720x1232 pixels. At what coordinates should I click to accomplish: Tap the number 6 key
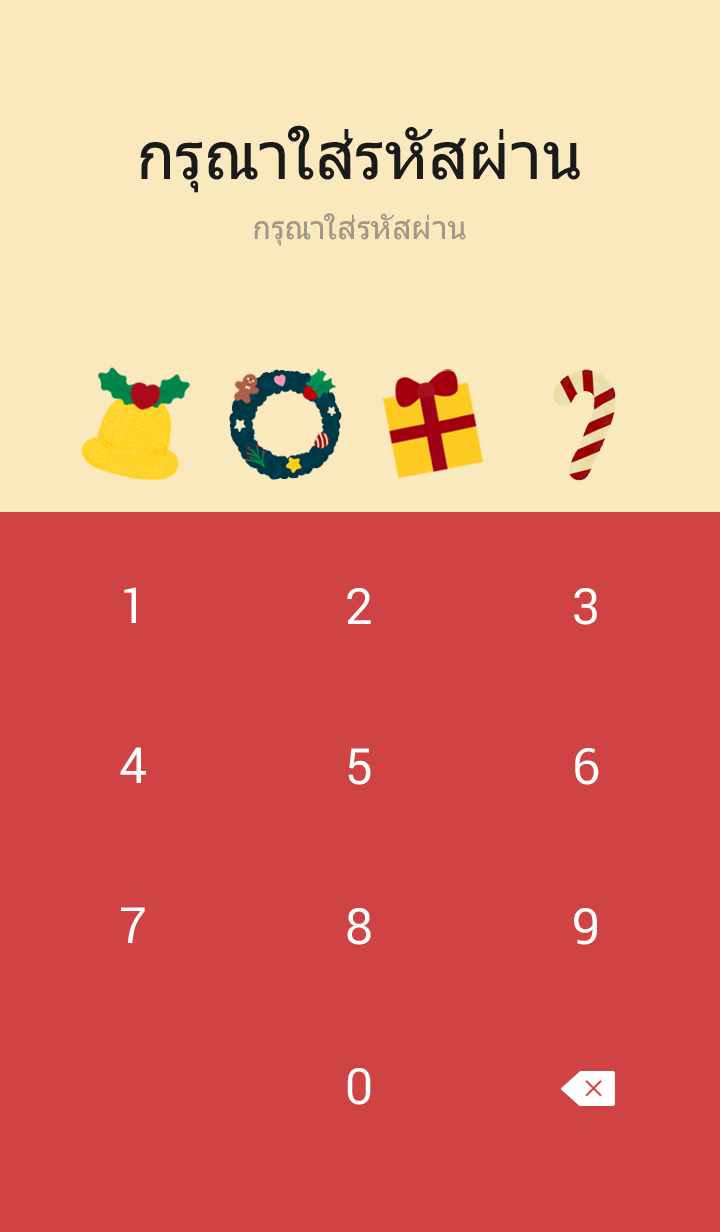[586, 767]
